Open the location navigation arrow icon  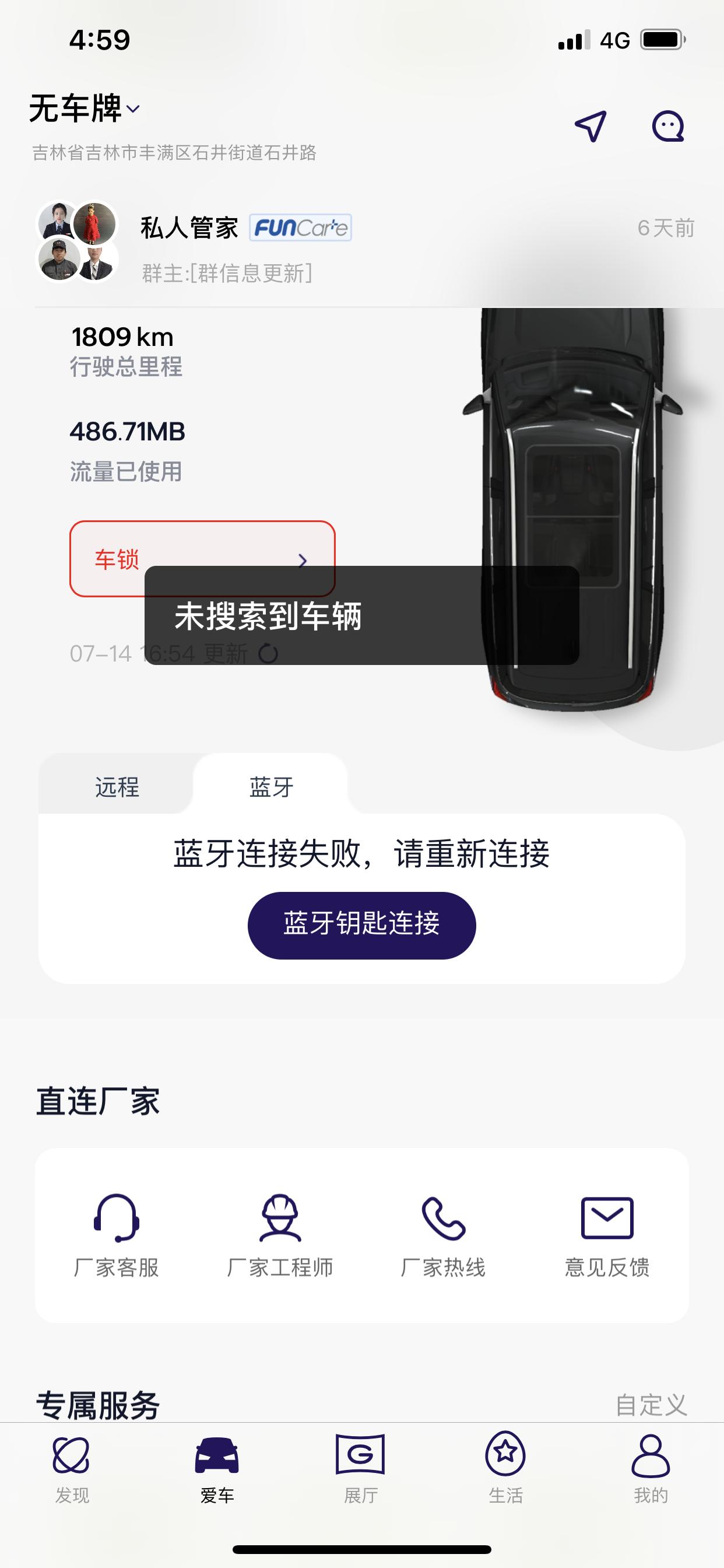point(591,127)
